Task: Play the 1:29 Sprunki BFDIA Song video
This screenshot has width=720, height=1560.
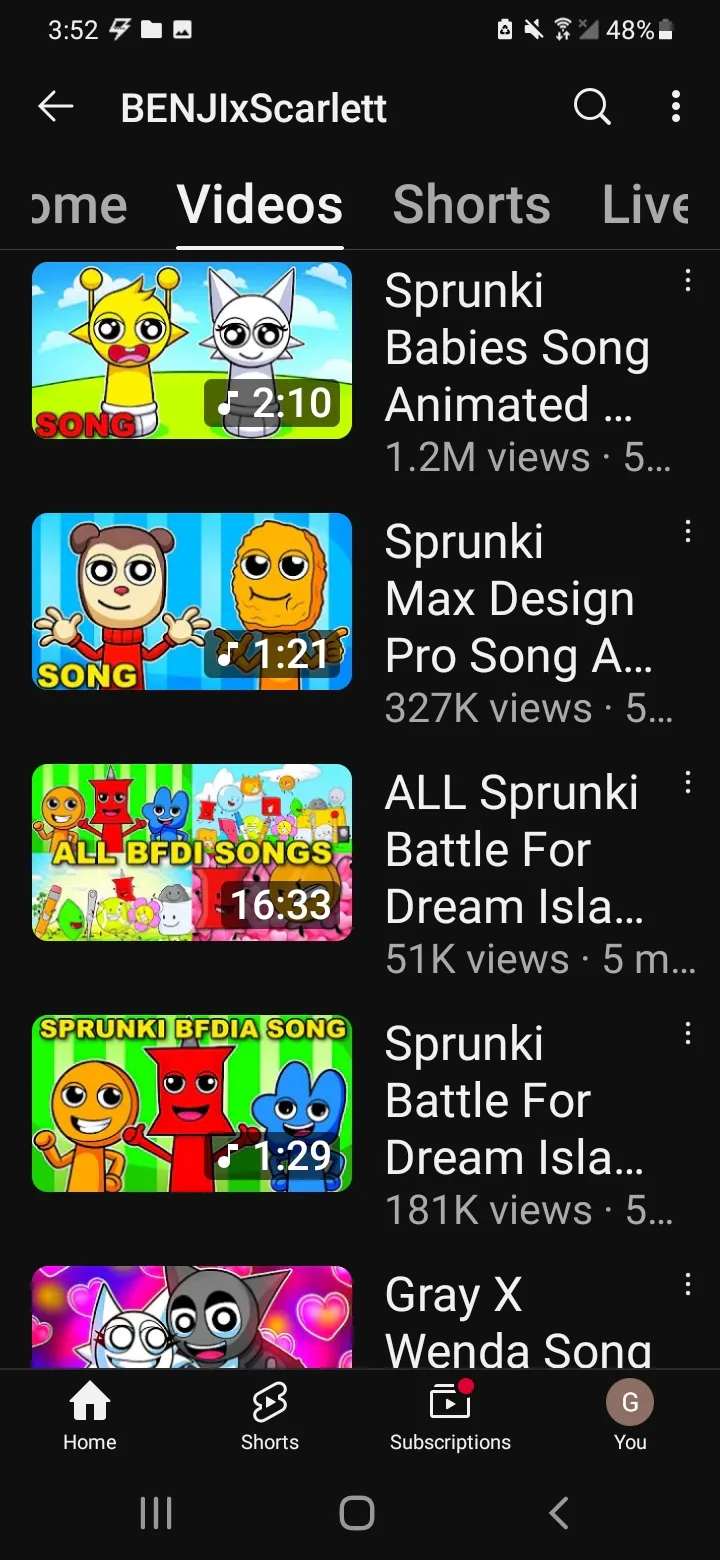Action: coord(192,1103)
